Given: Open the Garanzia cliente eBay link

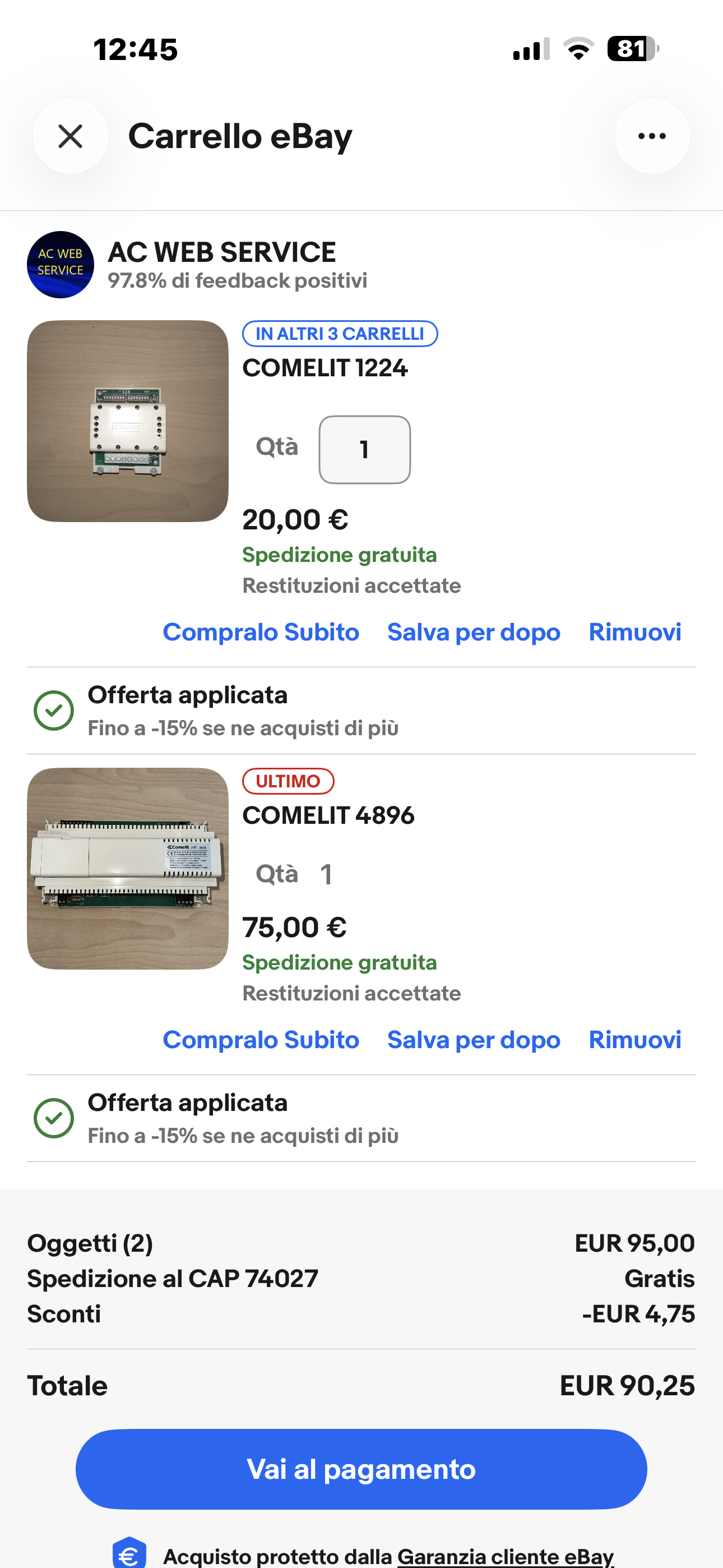Looking at the screenshot, I should (x=505, y=1556).
